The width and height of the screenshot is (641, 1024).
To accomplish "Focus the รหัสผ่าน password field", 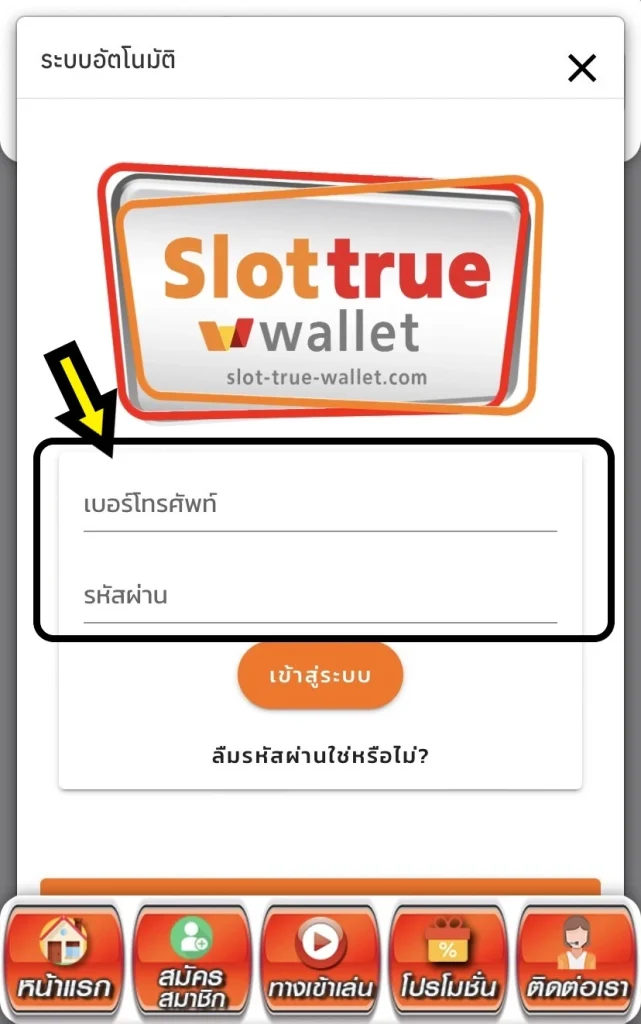I will 320,597.
